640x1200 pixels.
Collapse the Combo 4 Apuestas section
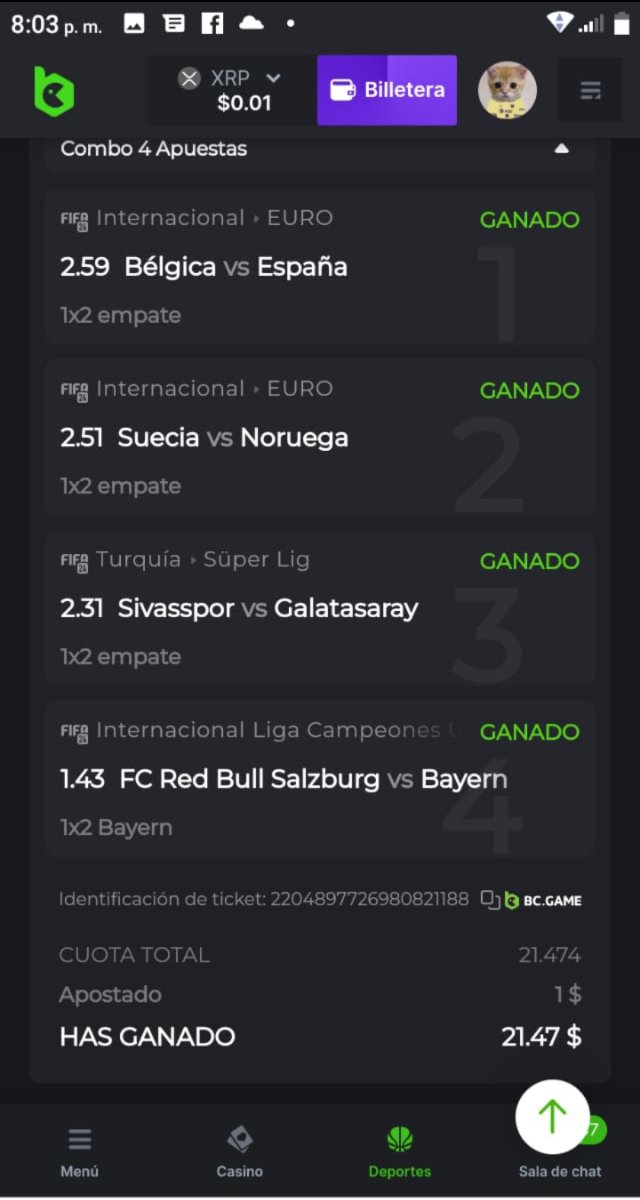click(x=562, y=149)
